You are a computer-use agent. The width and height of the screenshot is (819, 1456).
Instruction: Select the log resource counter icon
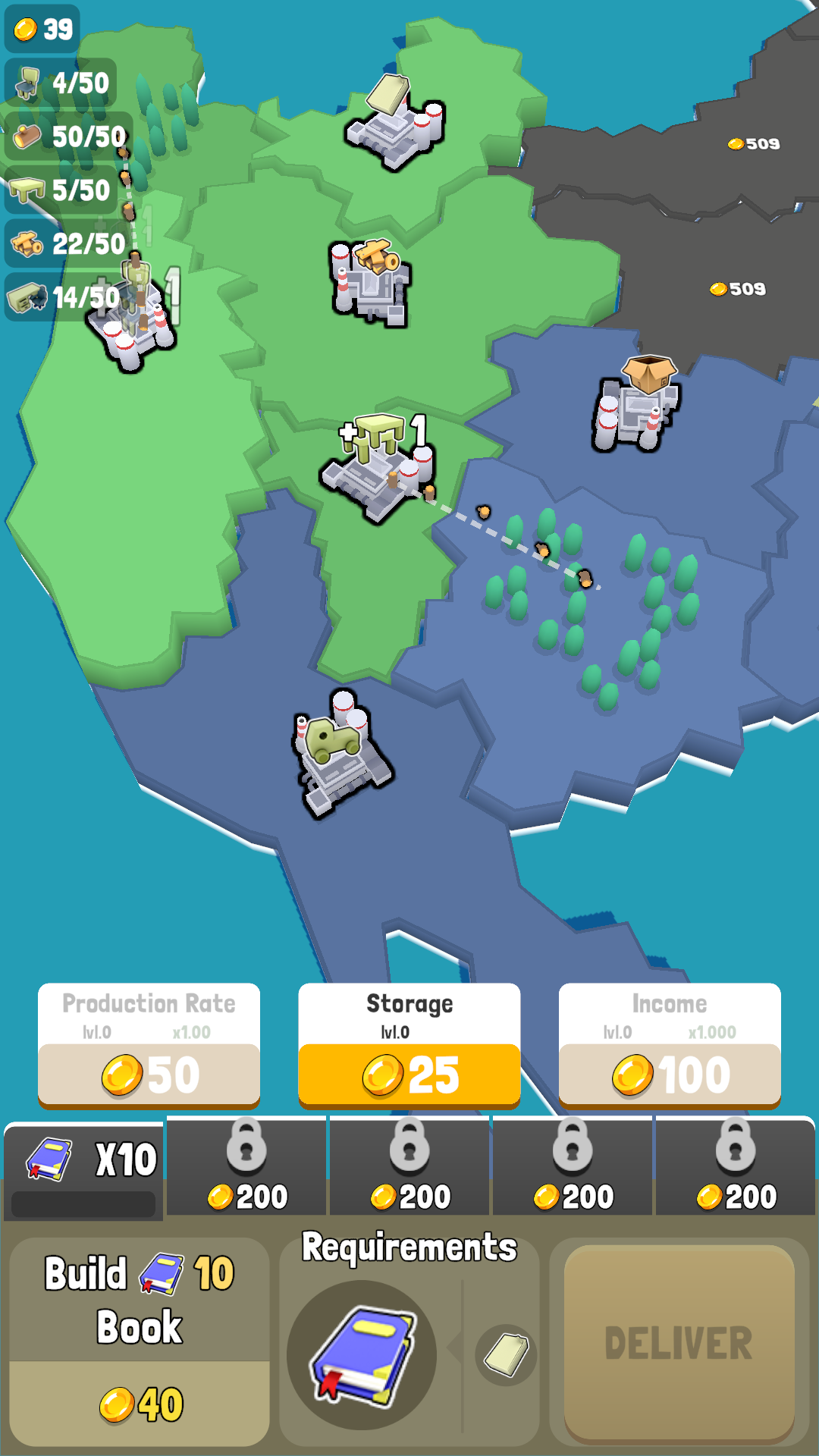(x=29, y=135)
